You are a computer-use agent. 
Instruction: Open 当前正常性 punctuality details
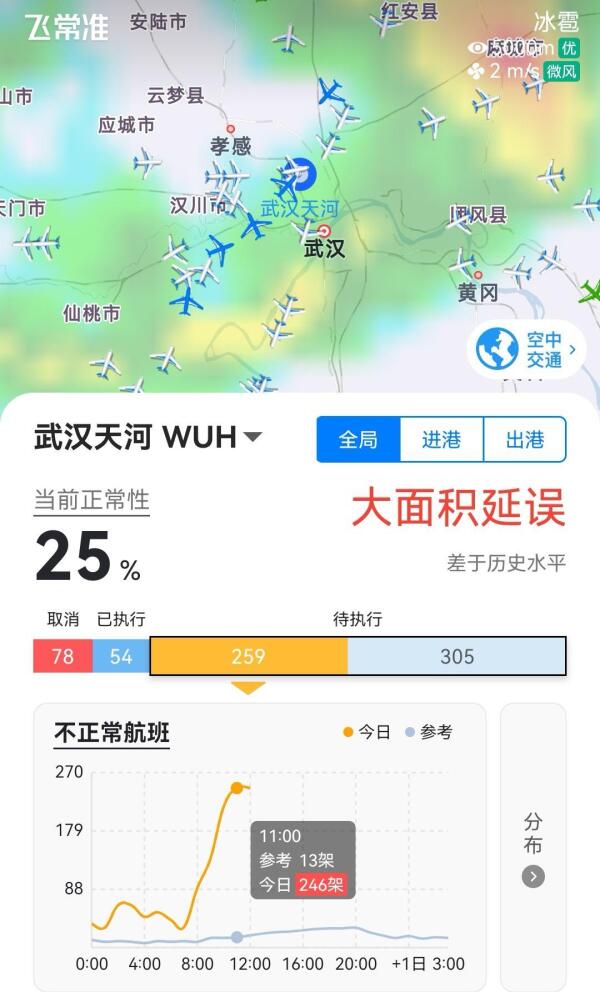click(91, 500)
